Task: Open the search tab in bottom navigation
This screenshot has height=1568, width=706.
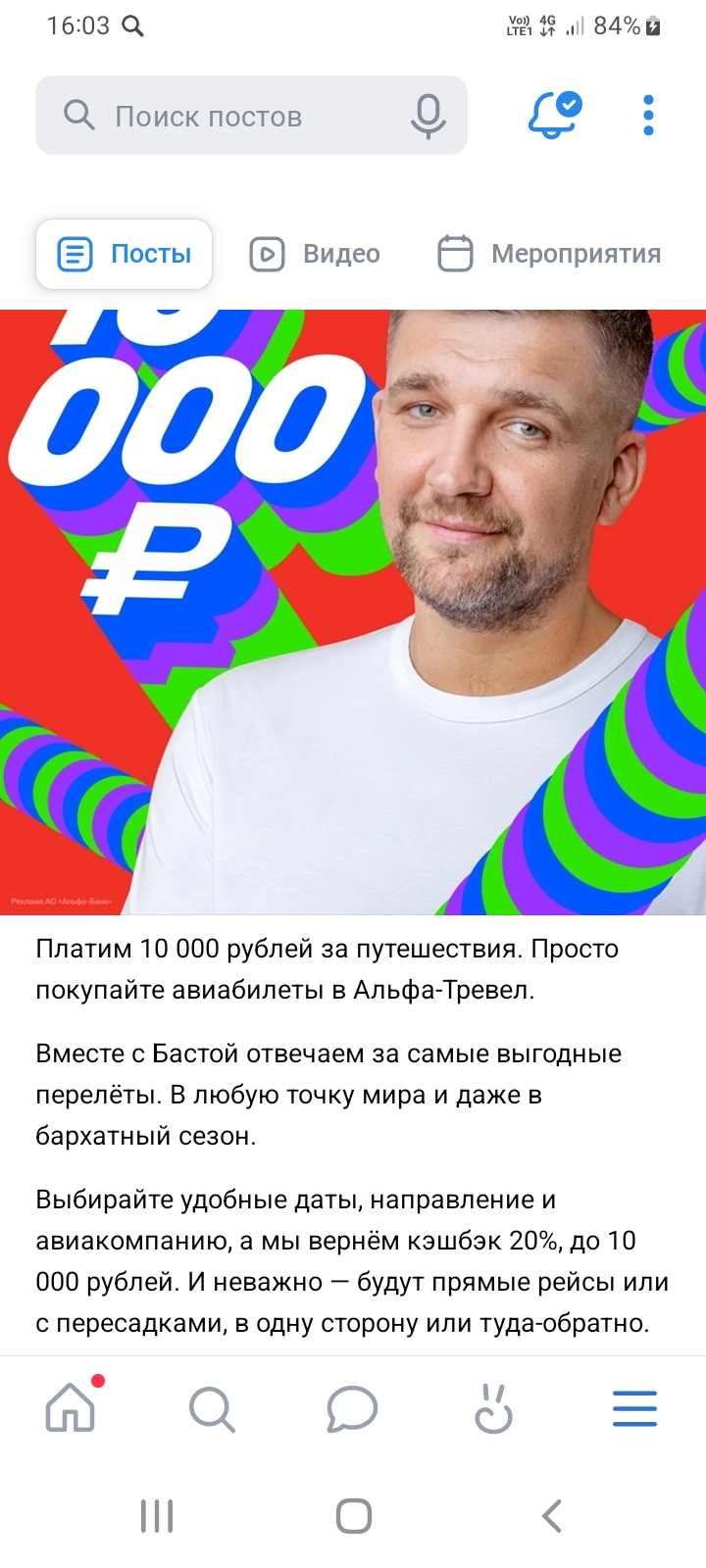Action: (x=212, y=1410)
